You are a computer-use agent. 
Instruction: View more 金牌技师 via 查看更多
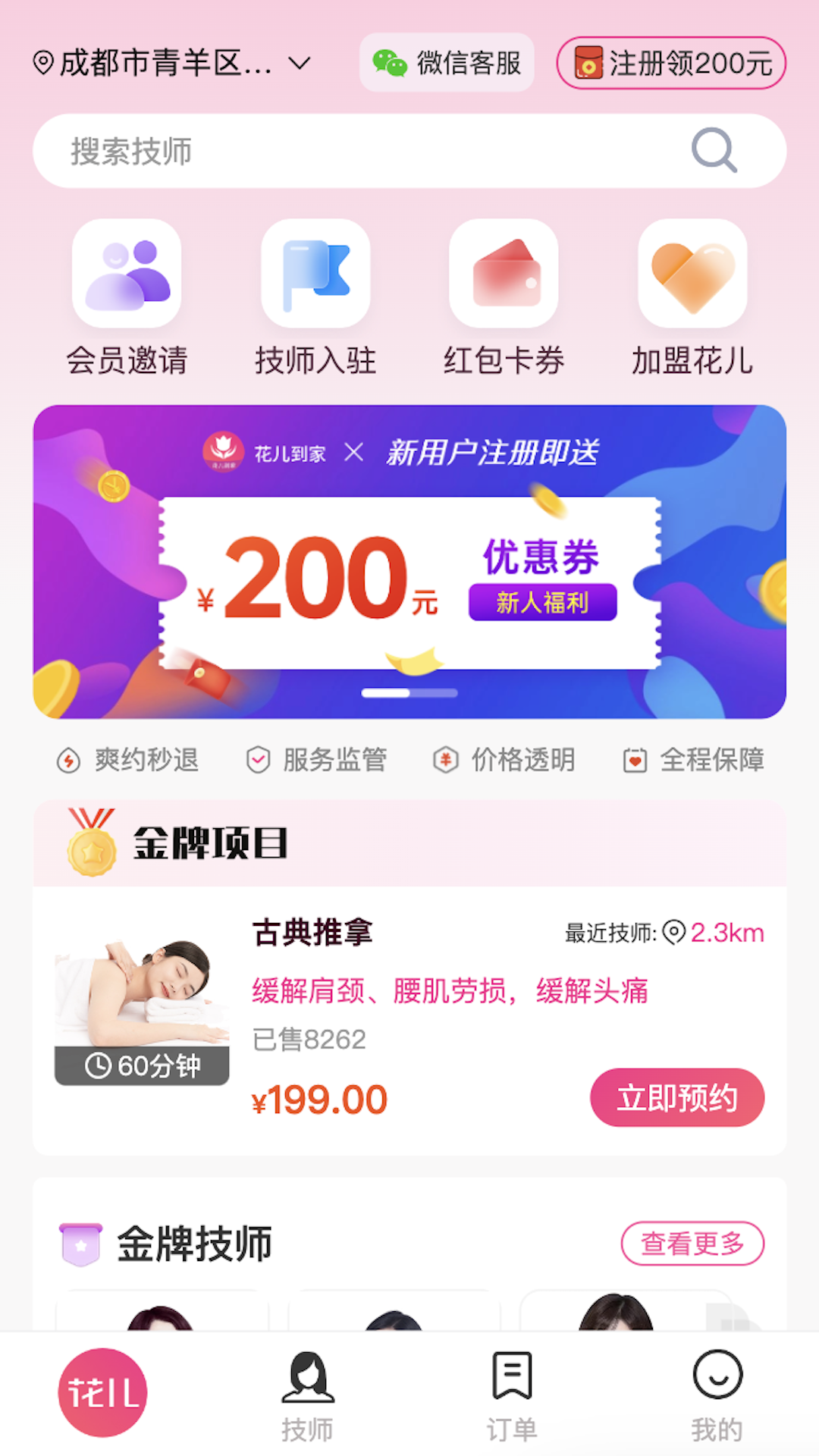pyautogui.click(x=692, y=1244)
